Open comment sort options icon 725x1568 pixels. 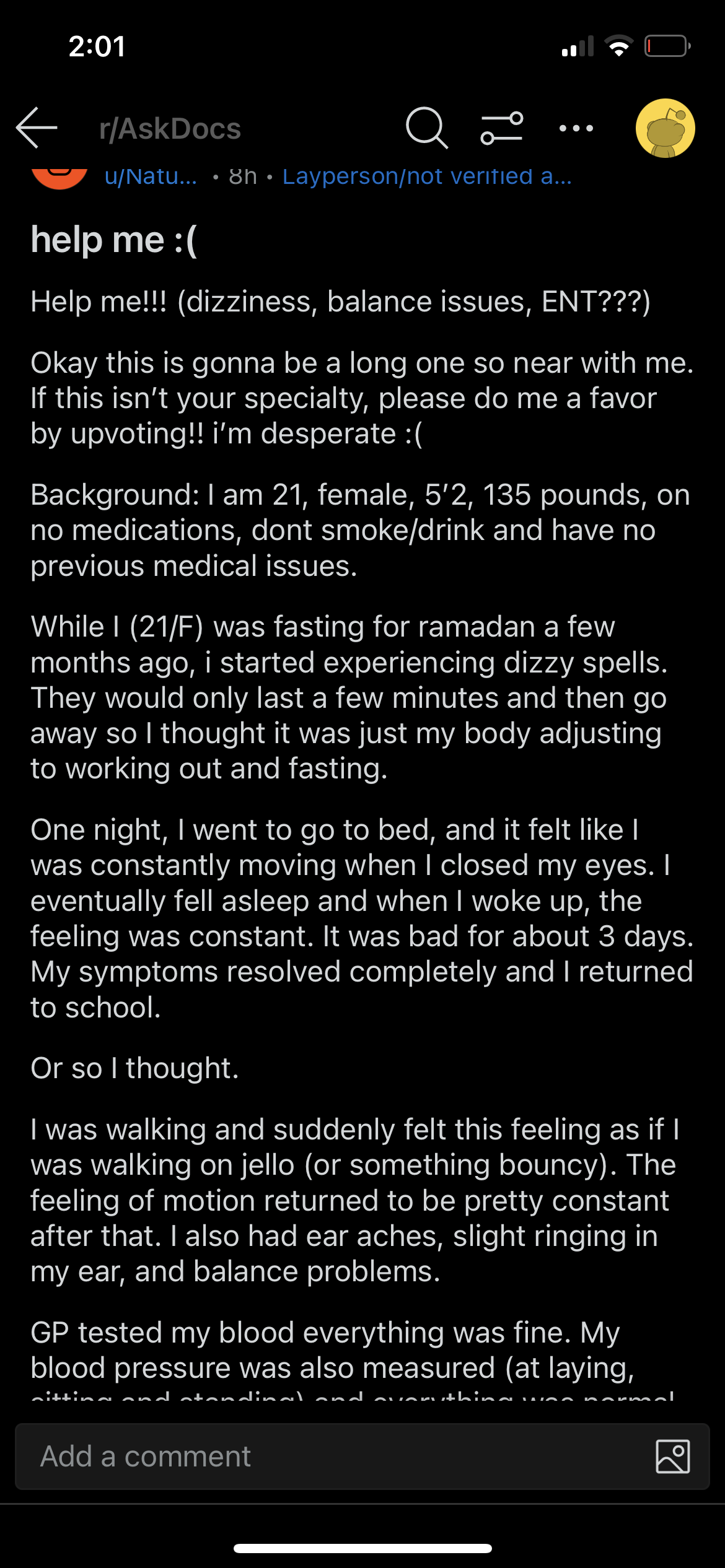[502, 128]
